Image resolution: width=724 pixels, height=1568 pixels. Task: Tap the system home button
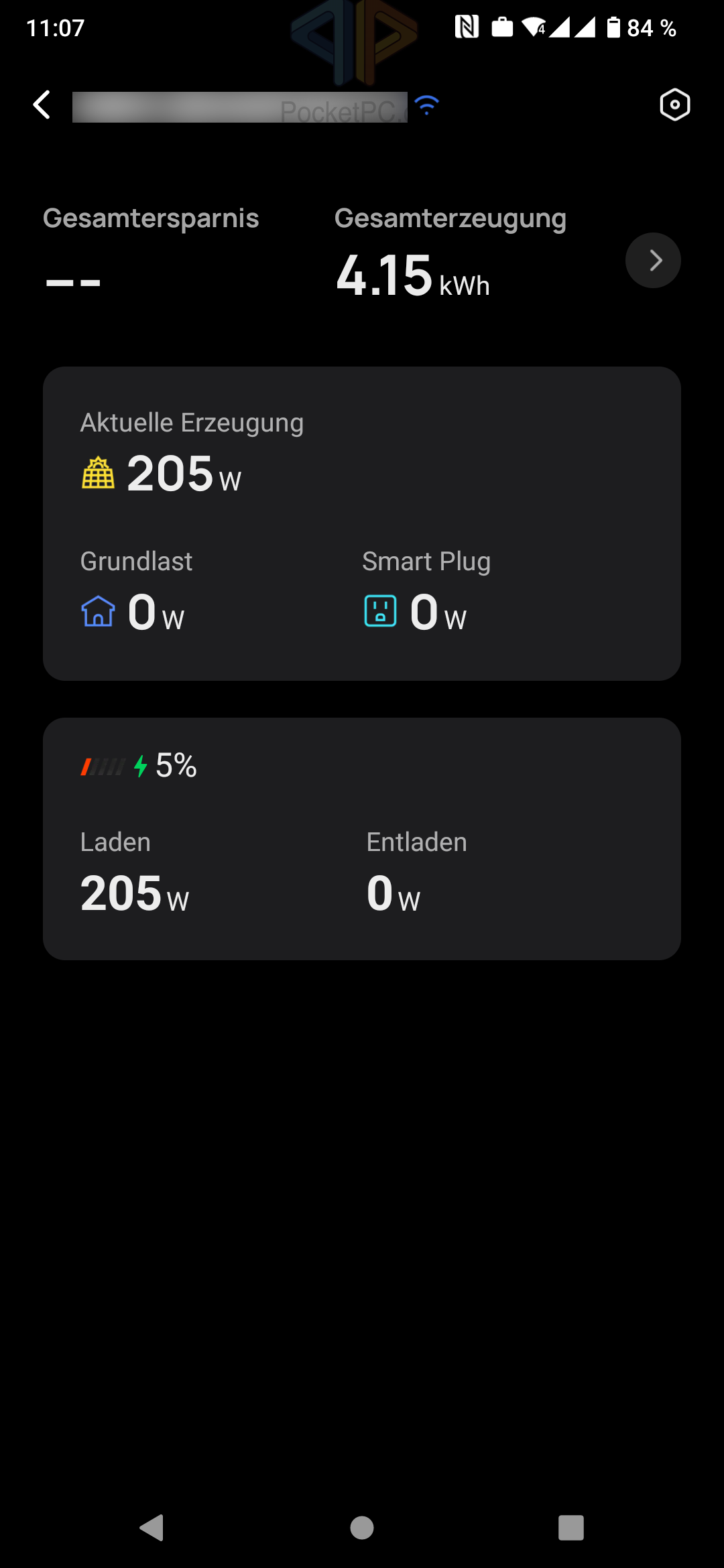coord(362,1528)
